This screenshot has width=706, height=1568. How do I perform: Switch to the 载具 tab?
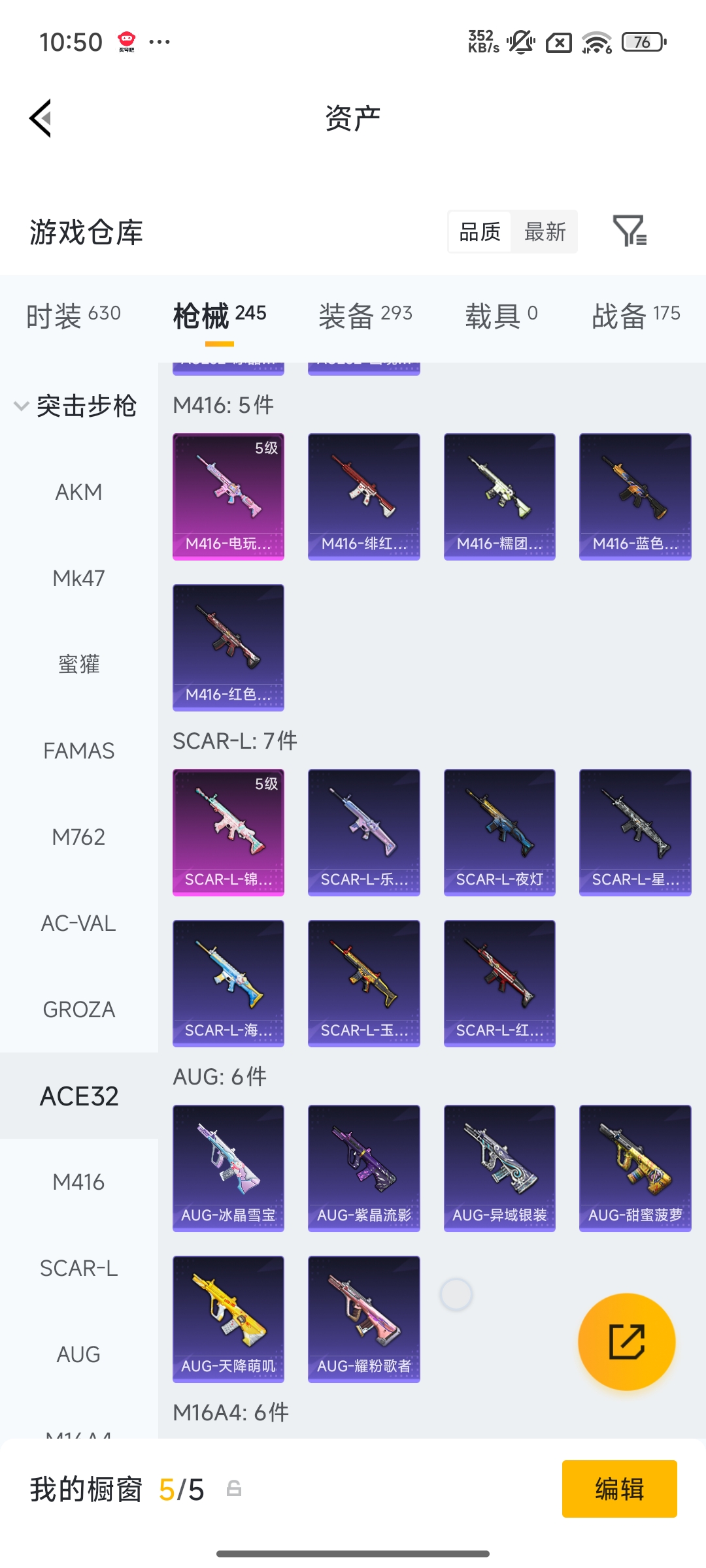click(501, 316)
